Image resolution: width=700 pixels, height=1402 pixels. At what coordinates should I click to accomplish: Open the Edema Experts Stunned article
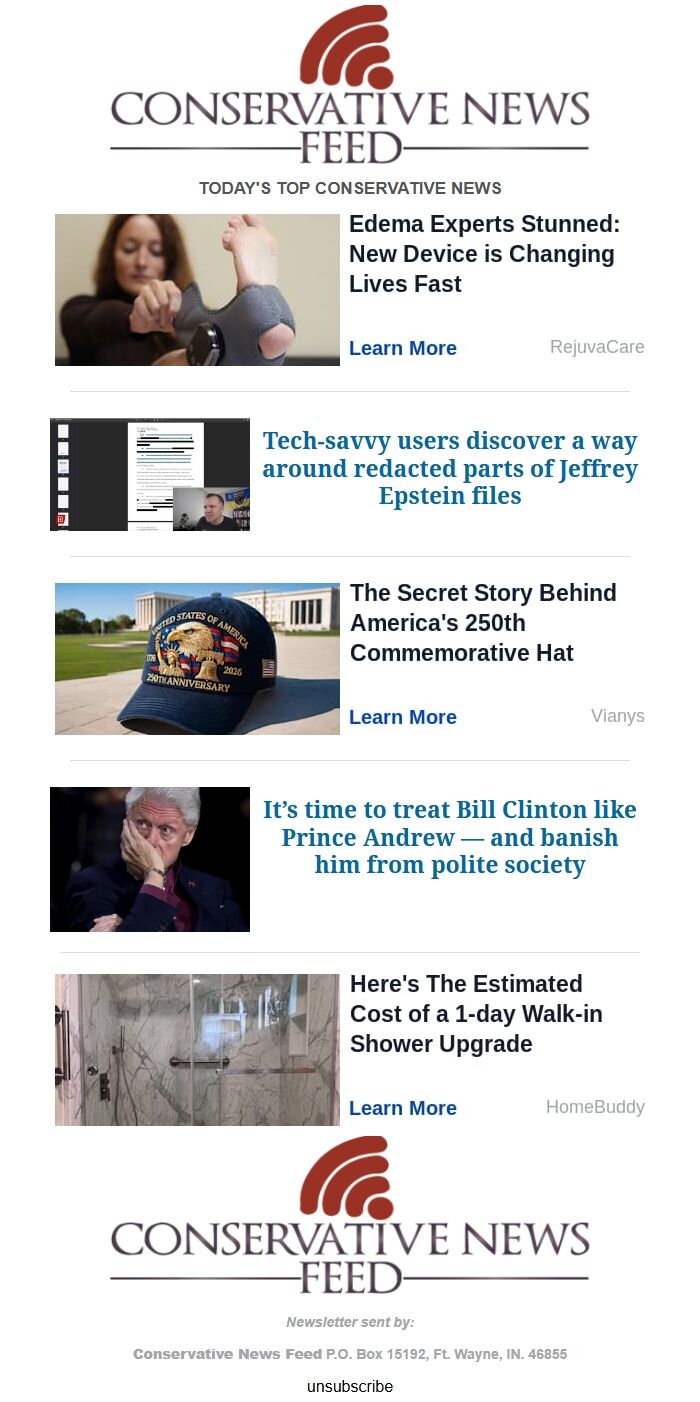[484, 254]
